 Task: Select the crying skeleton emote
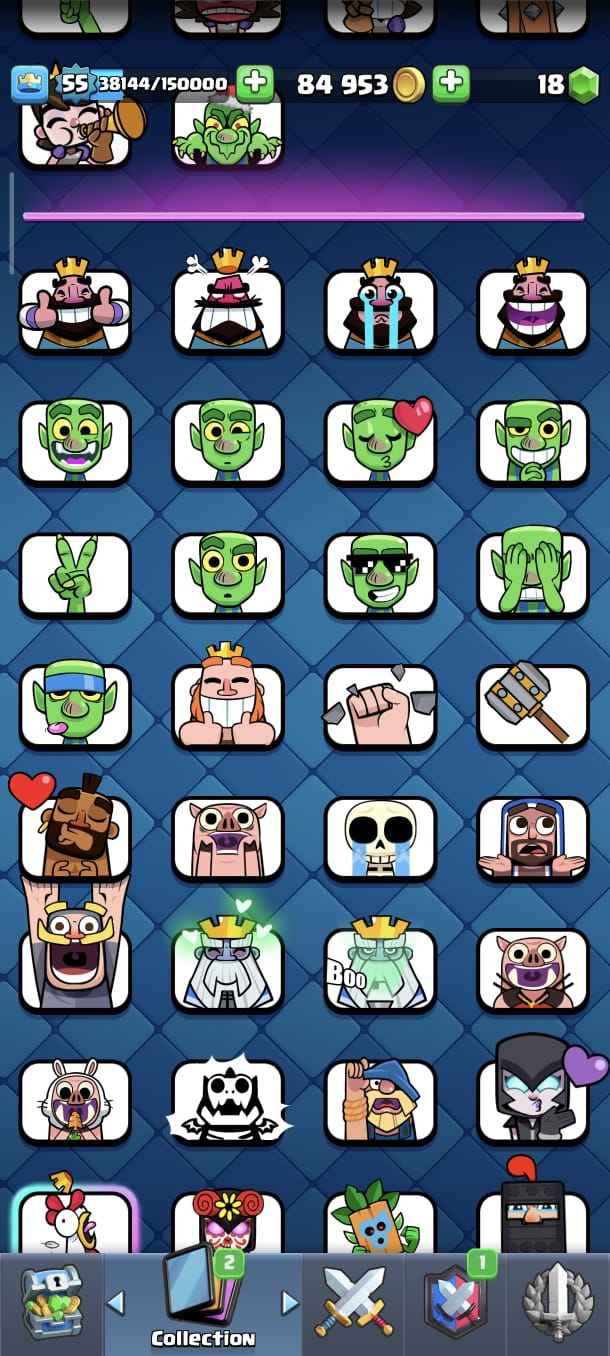[x=380, y=837]
